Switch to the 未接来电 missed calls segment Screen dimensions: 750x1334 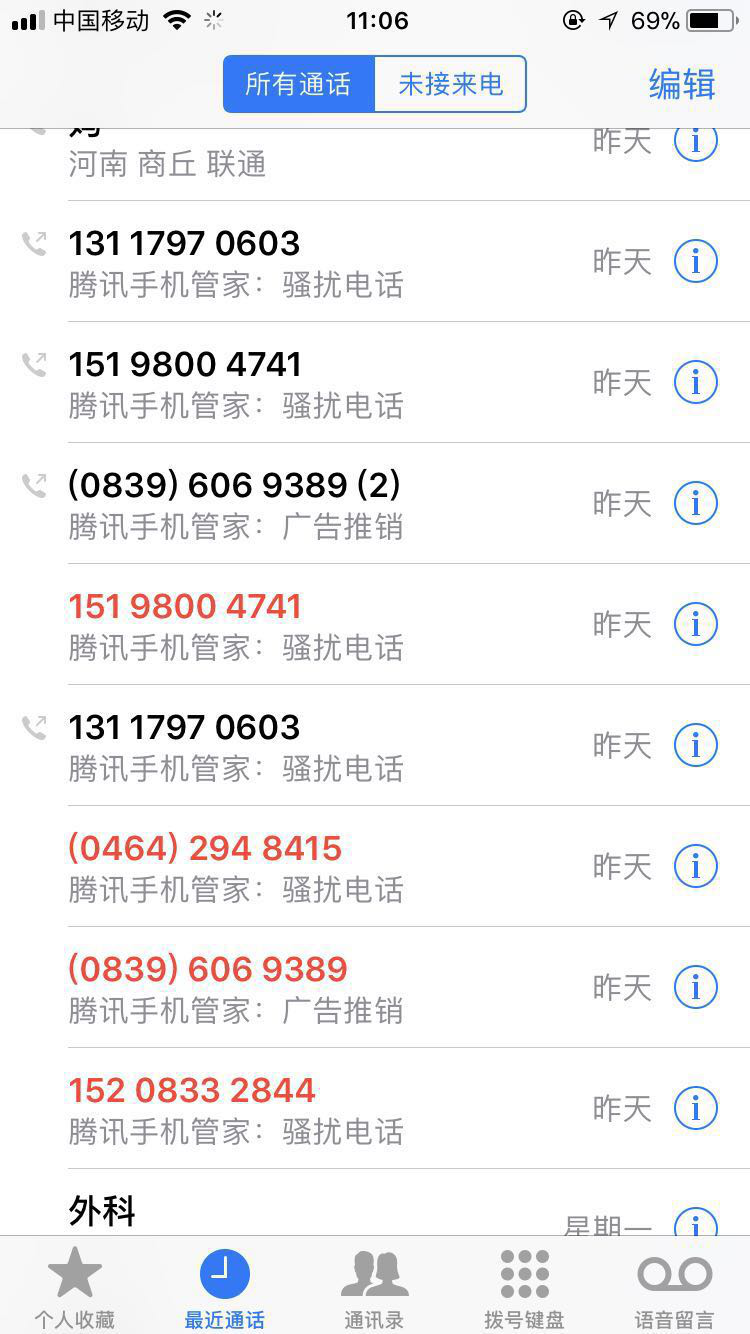coord(450,85)
